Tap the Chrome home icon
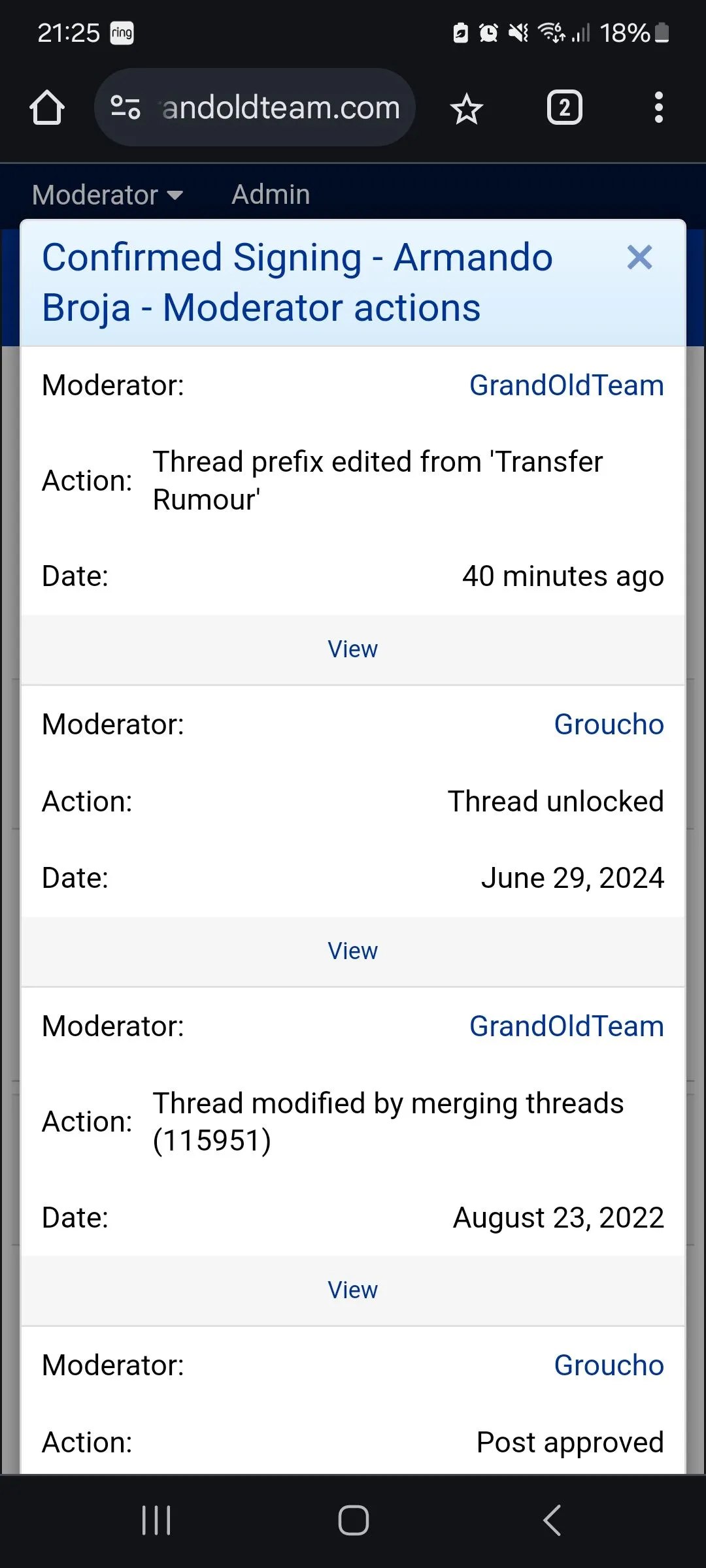 (46, 107)
